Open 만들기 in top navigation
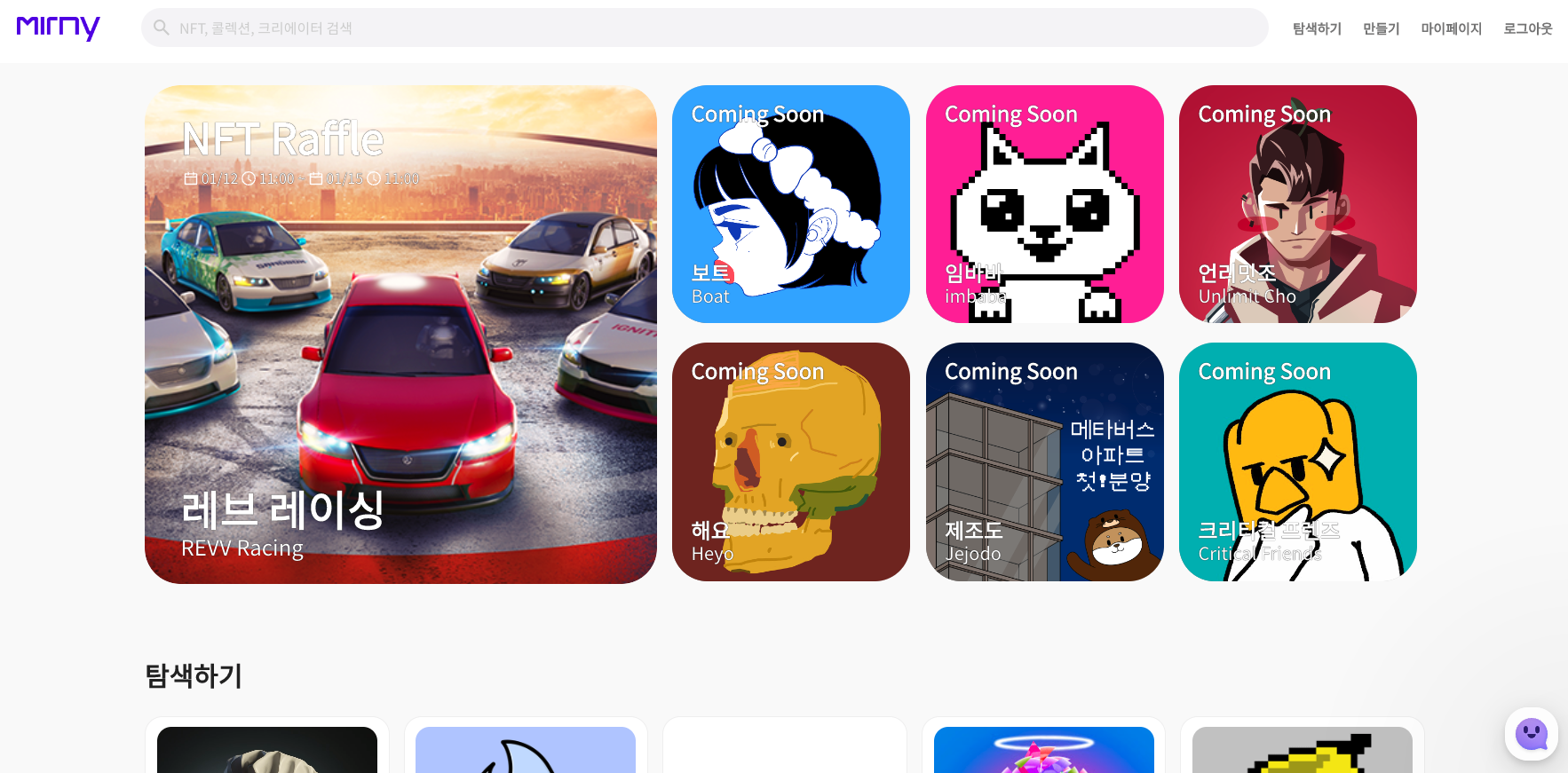The width and height of the screenshot is (1568, 773). [1381, 28]
